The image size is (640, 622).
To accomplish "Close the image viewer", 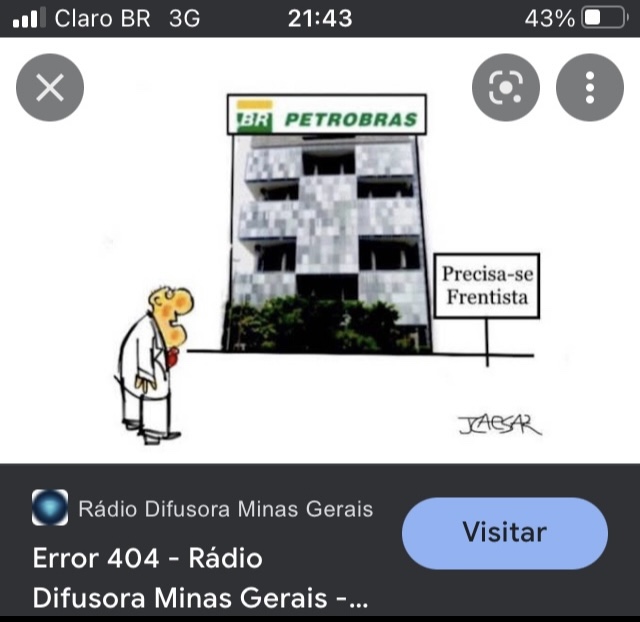I will 50,88.
